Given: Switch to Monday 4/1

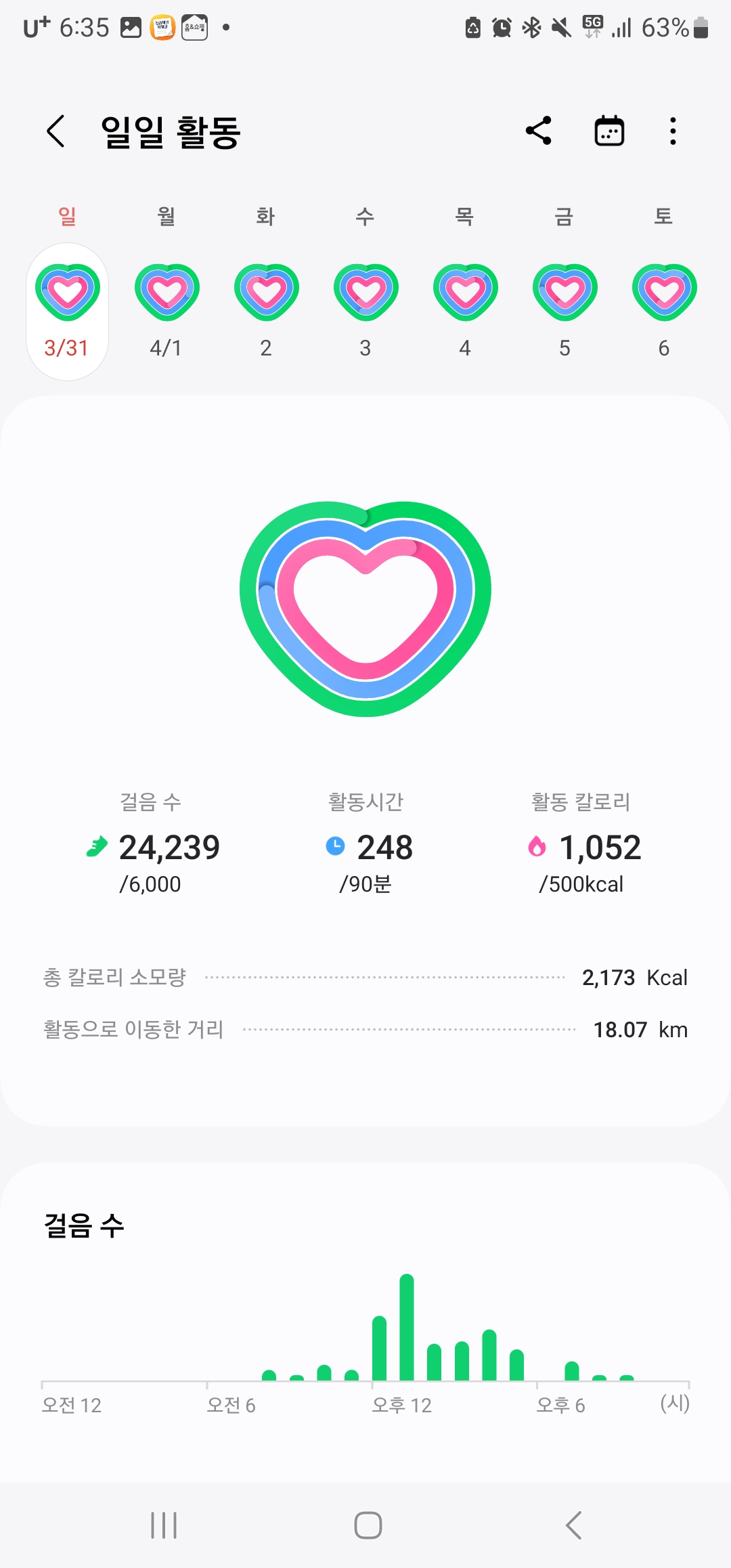Looking at the screenshot, I should pos(167,311).
